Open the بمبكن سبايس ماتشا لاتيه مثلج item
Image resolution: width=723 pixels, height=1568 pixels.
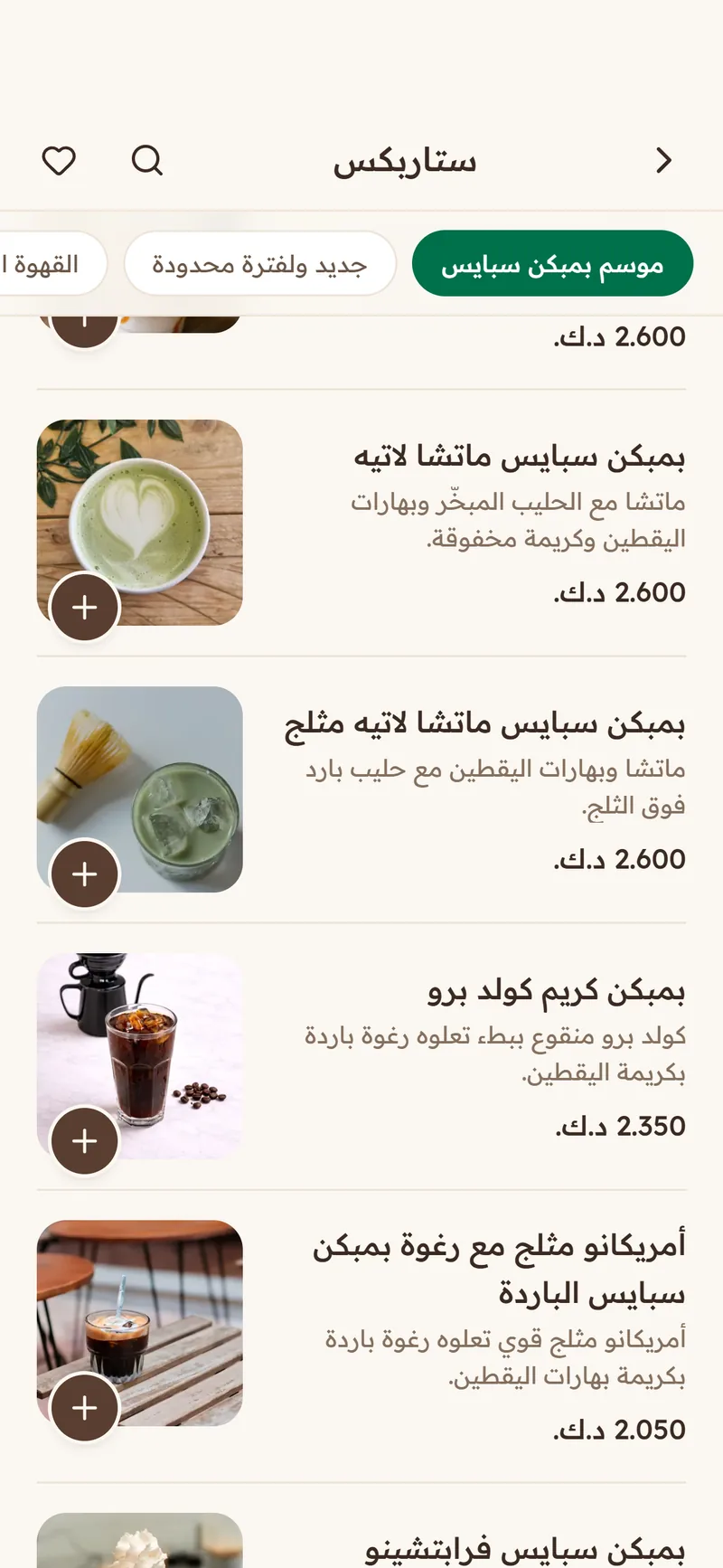[x=361, y=789]
